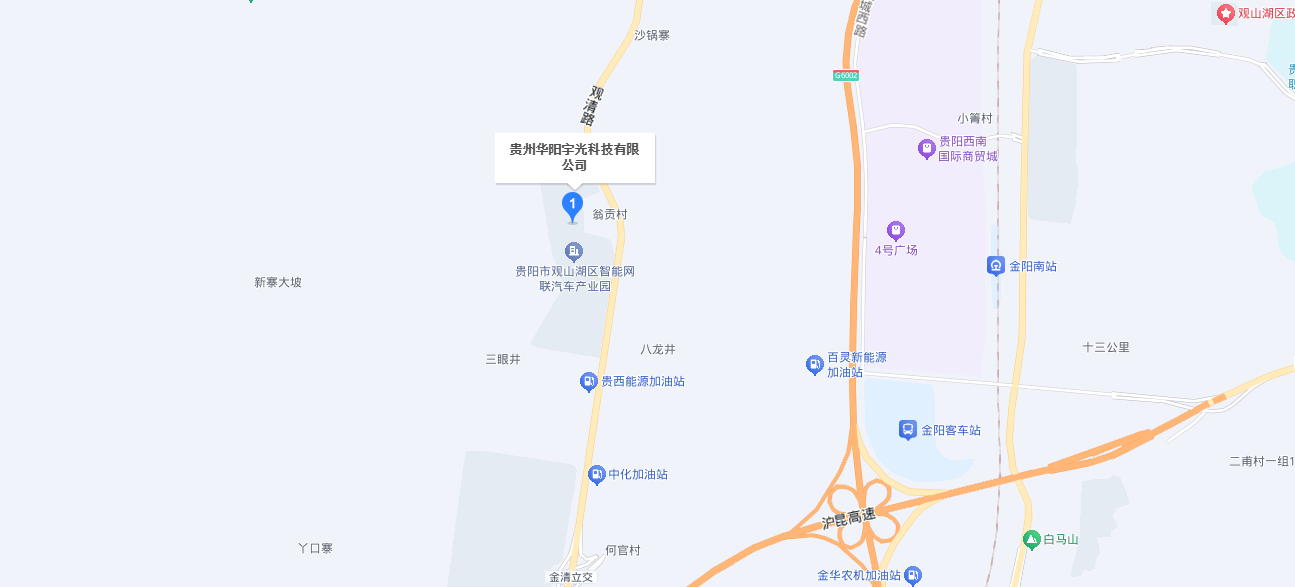1295x587 pixels.
Task: Tap the blue marker numbered 1
Action: click(x=572, y=206)
